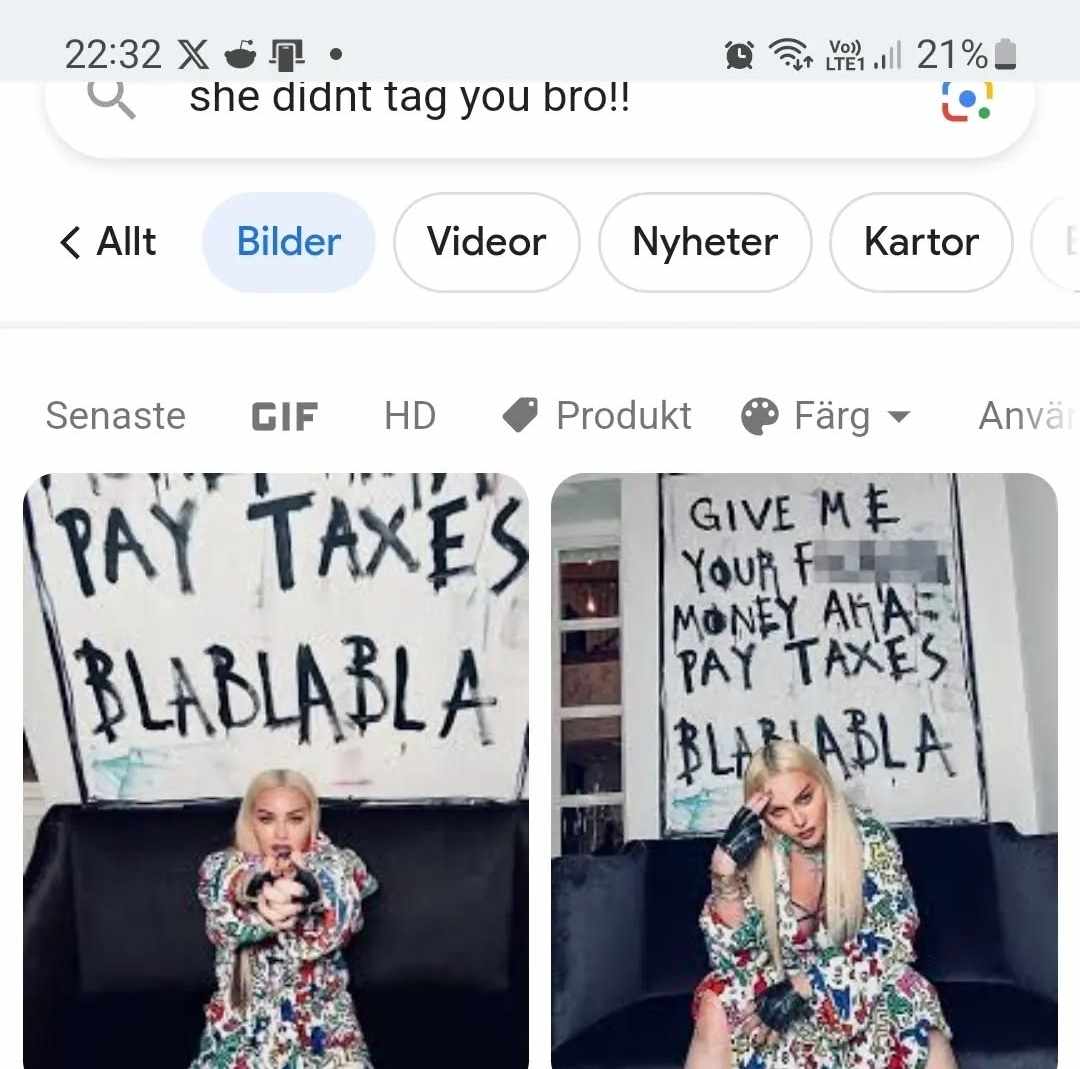Switch to the Videor tab
This screenshot has height=1069, width=1080.
coord(486,242)
